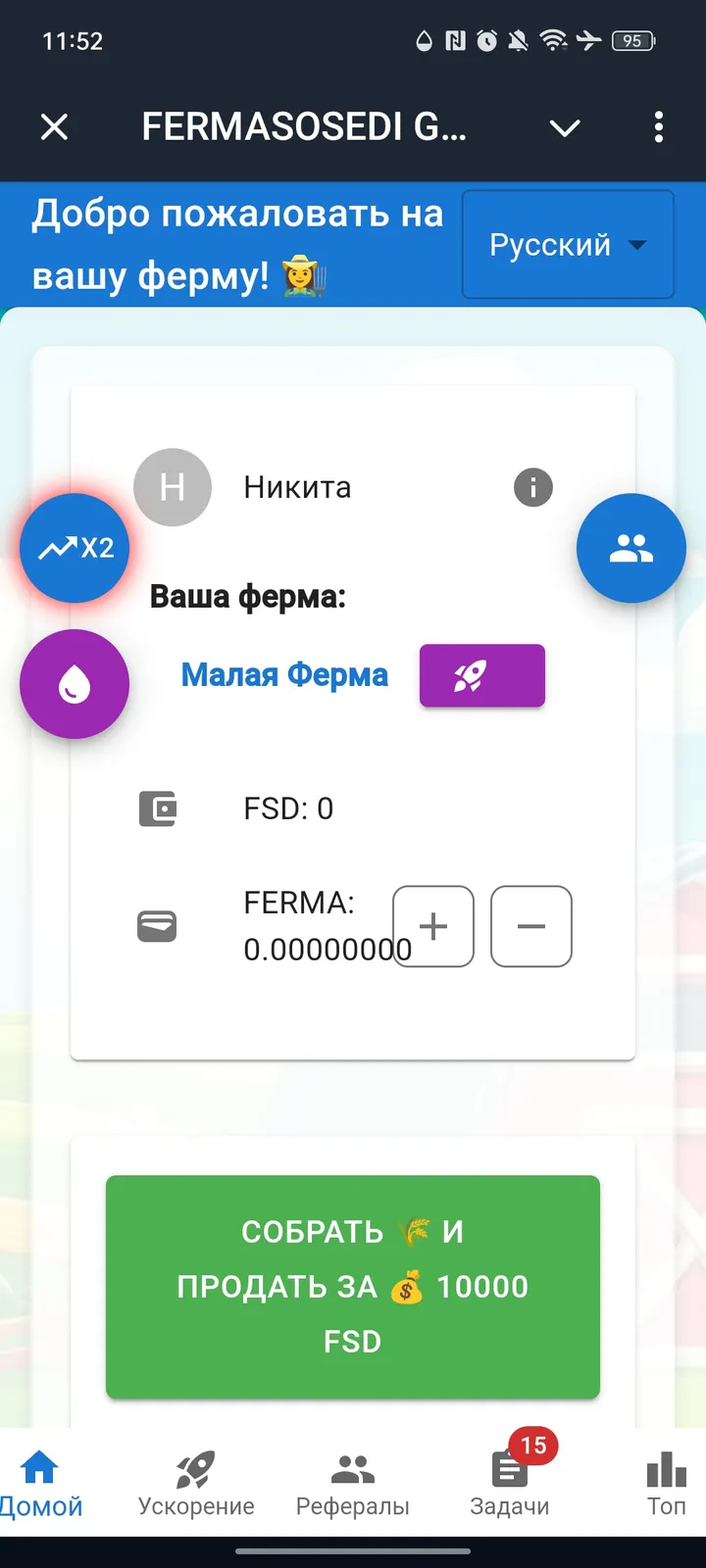Increase FERMA with the plus stepper
The height and width of the screenshot is (1568, 706).
pos(433,926)
